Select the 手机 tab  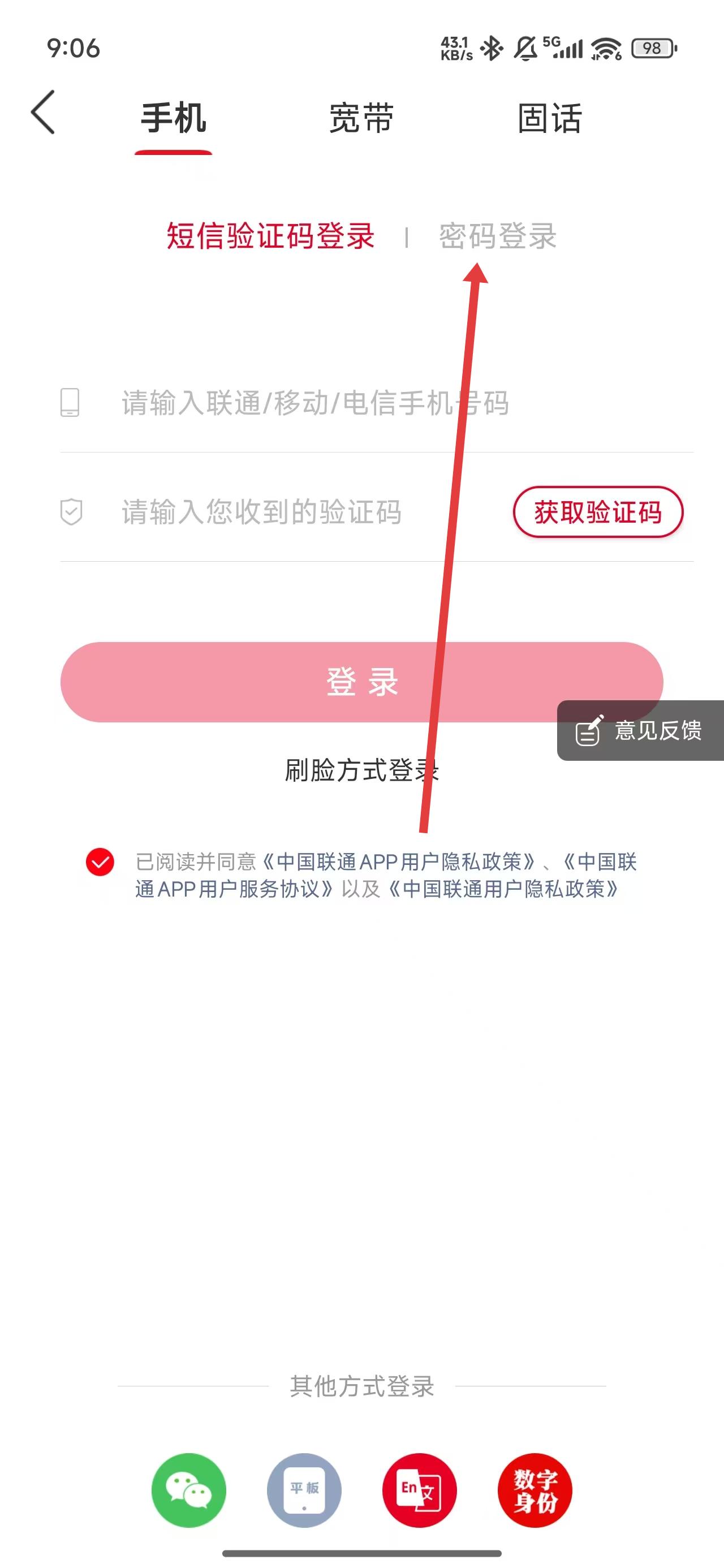click(x=174, y=118)
